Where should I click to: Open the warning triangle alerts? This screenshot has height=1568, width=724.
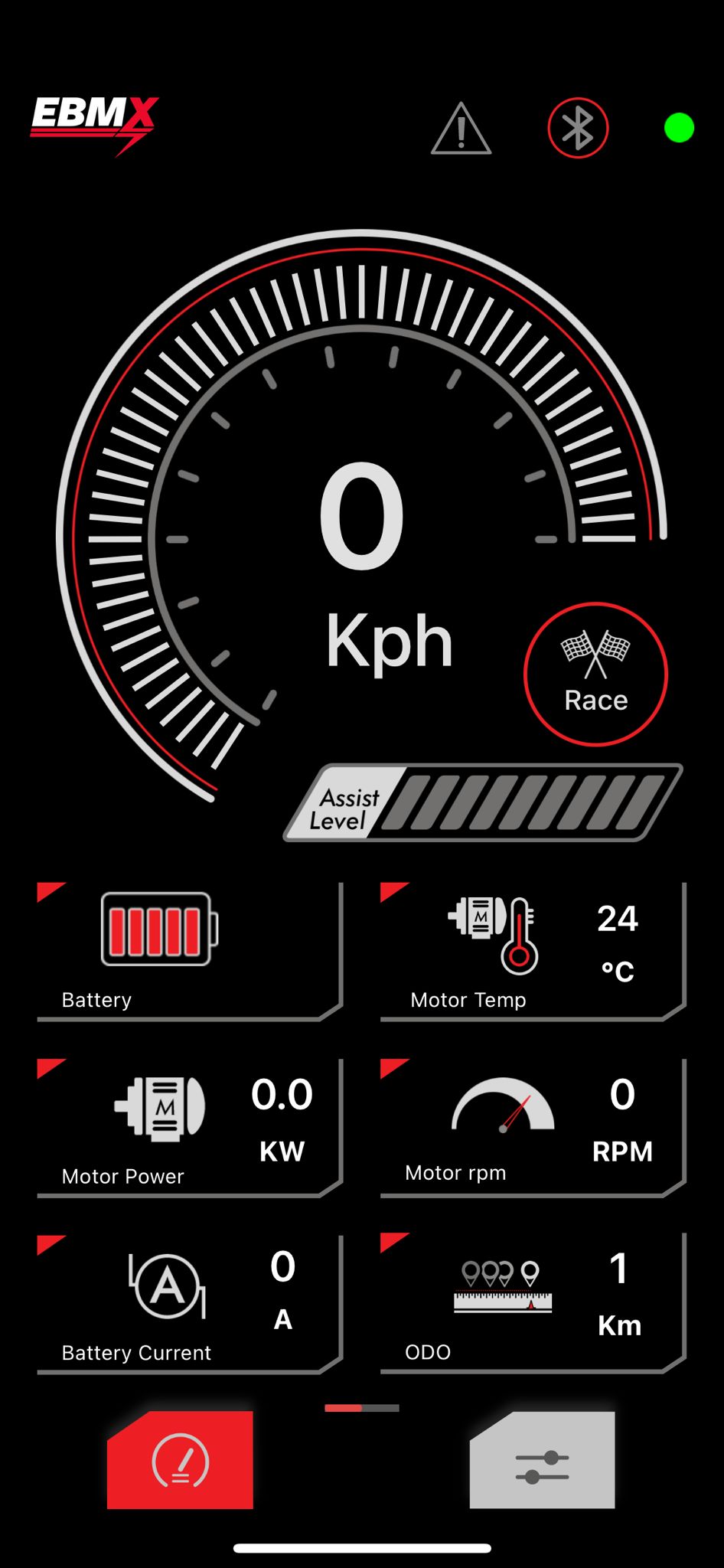(461, 129)
